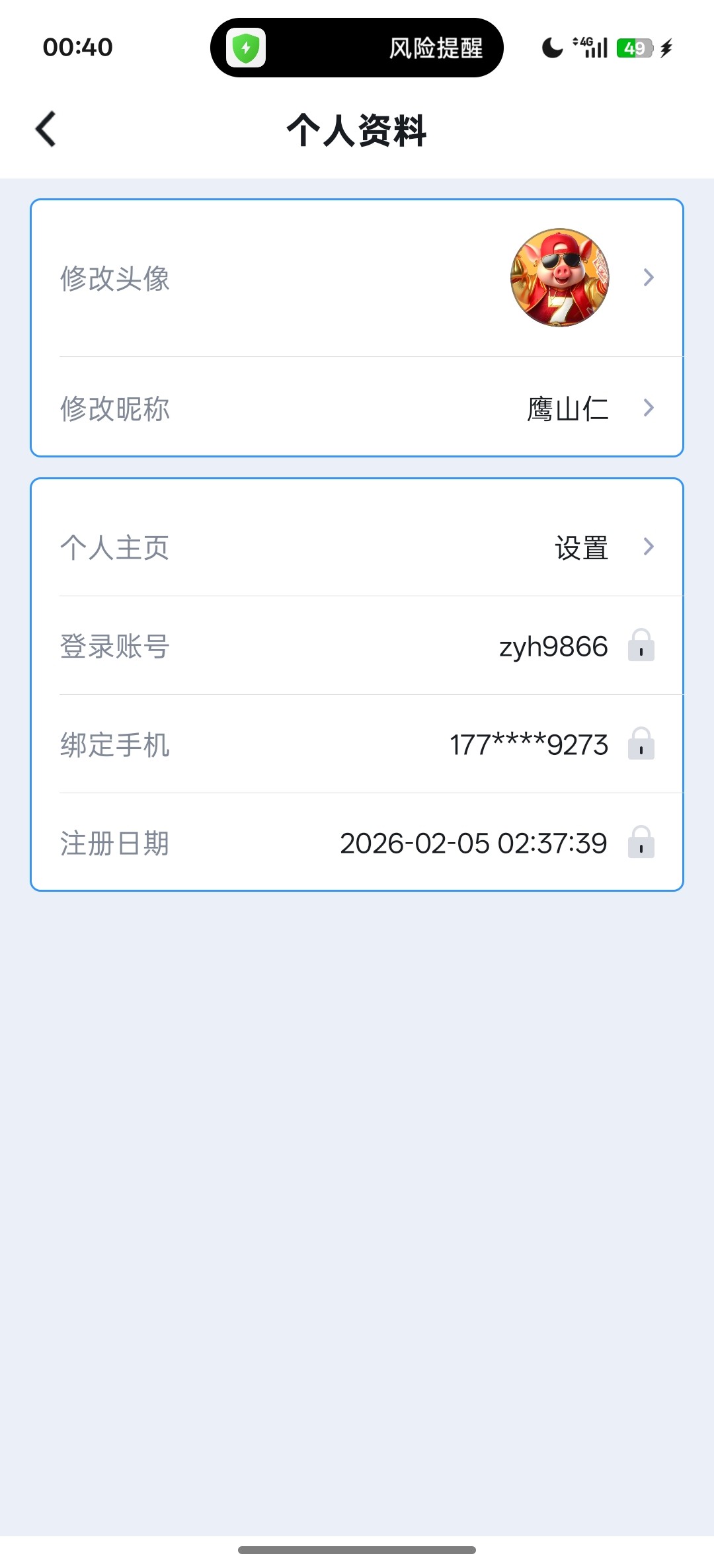Screen dimensions: 714x1568
Task: Tap the battery indicator showing 49
Action: (633, 48)
